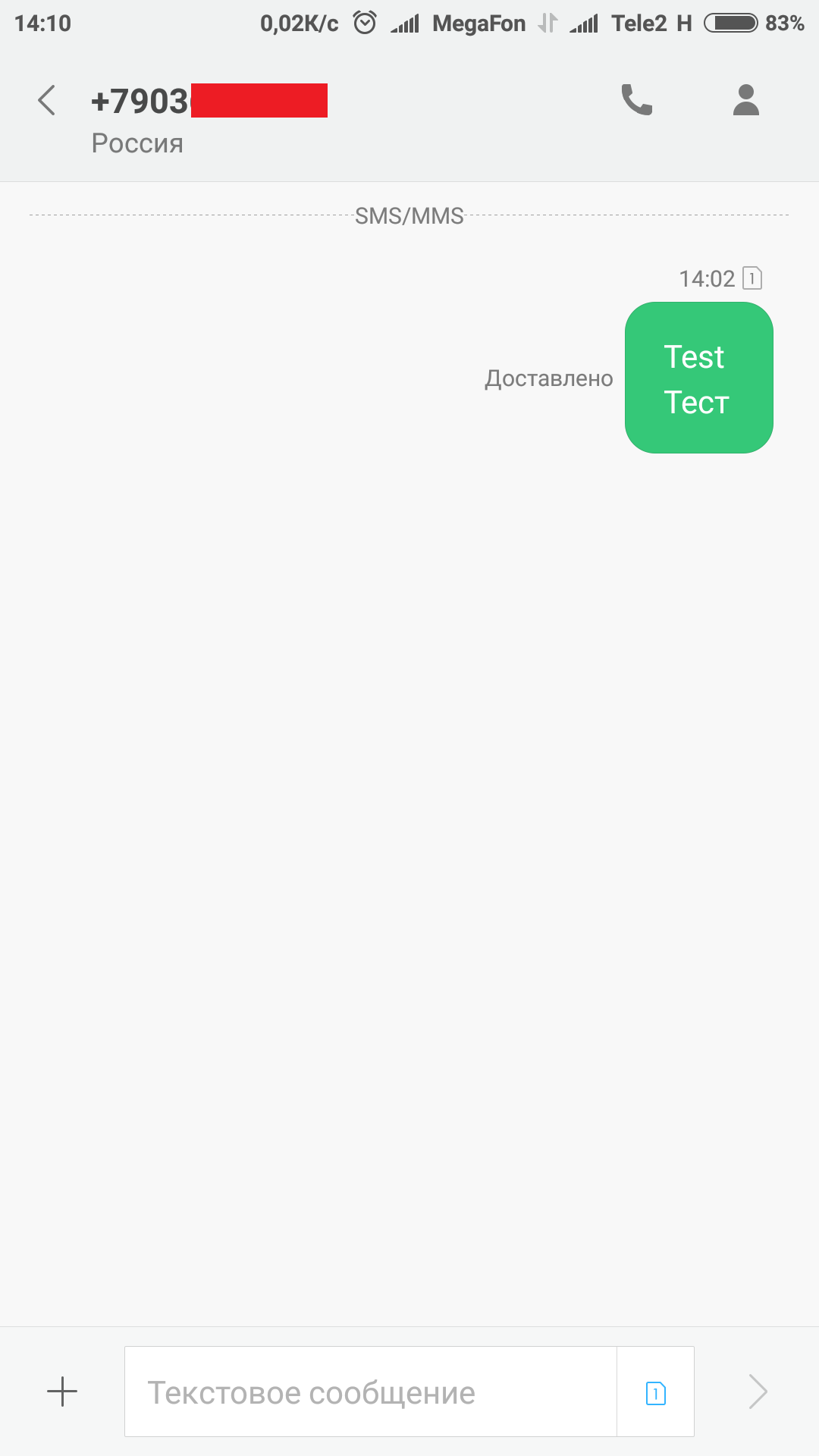The image size is (819, 1456).
Task: Focus the Текстовое сообщение input field
Action: (x=371, y=1392)
